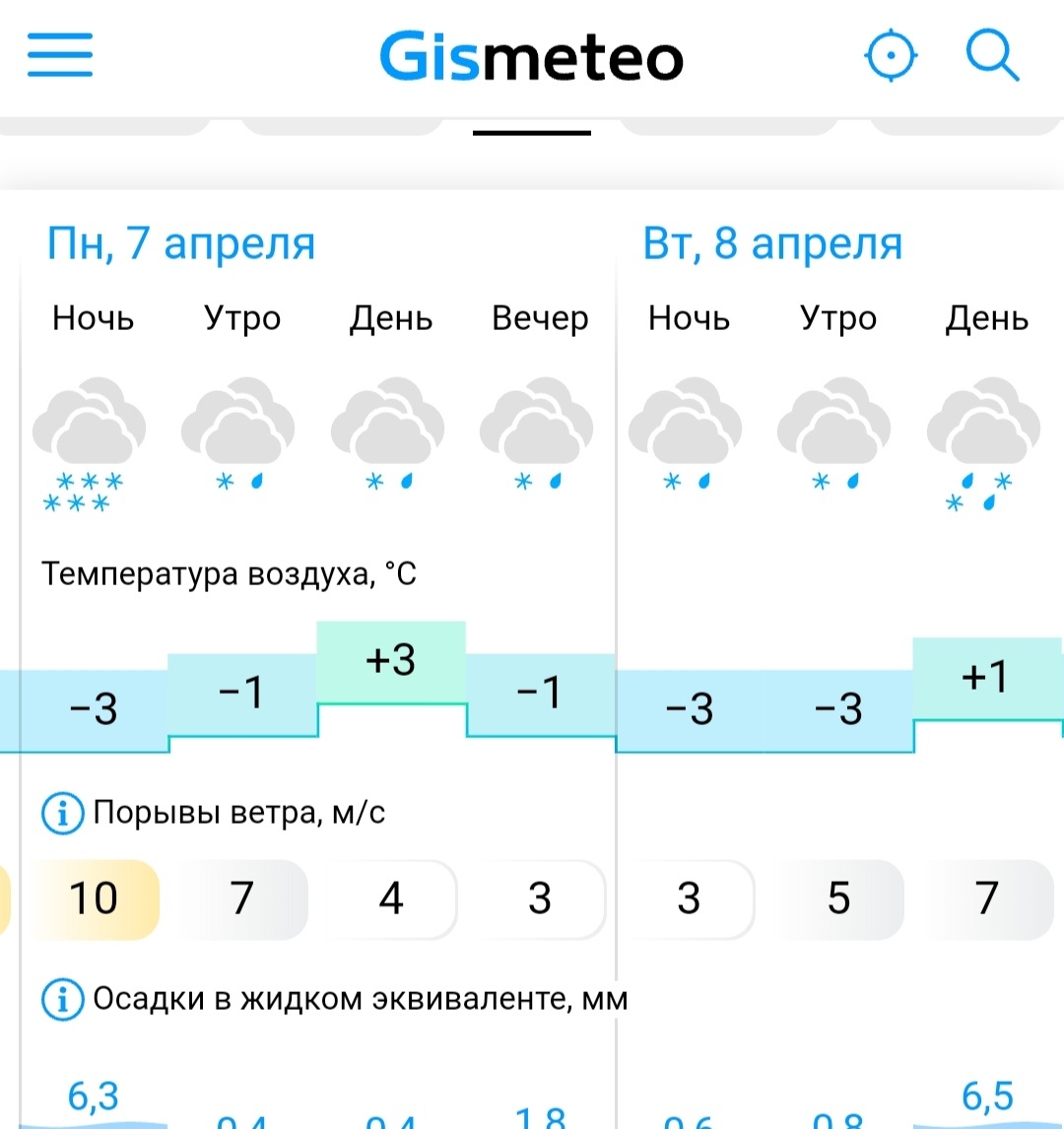Open the Вт, 8 апреля day header
The image size is (1064, 1129).
pyautogui.click(x=768, y=243)
